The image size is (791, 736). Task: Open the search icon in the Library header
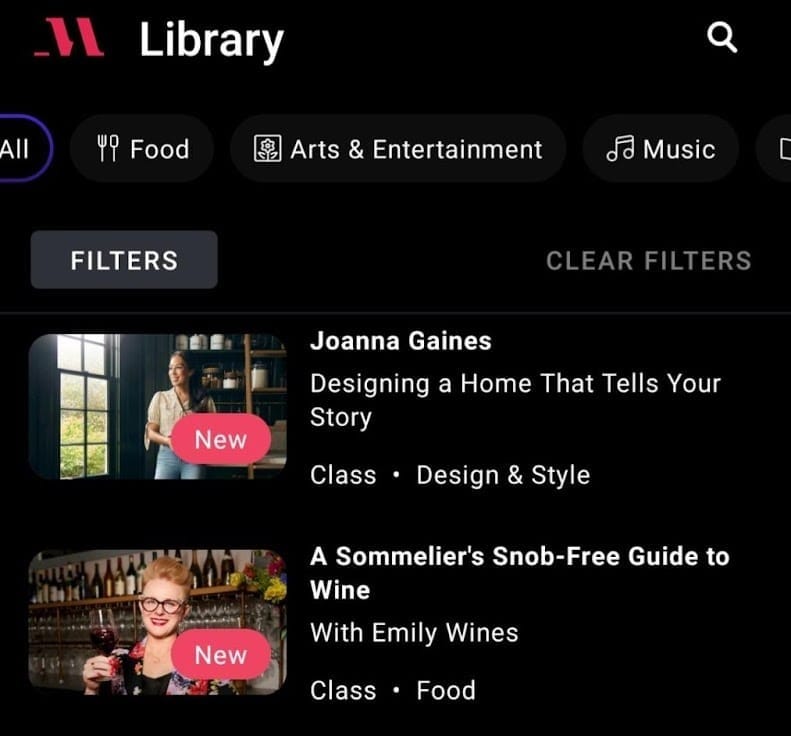[722, 39]
